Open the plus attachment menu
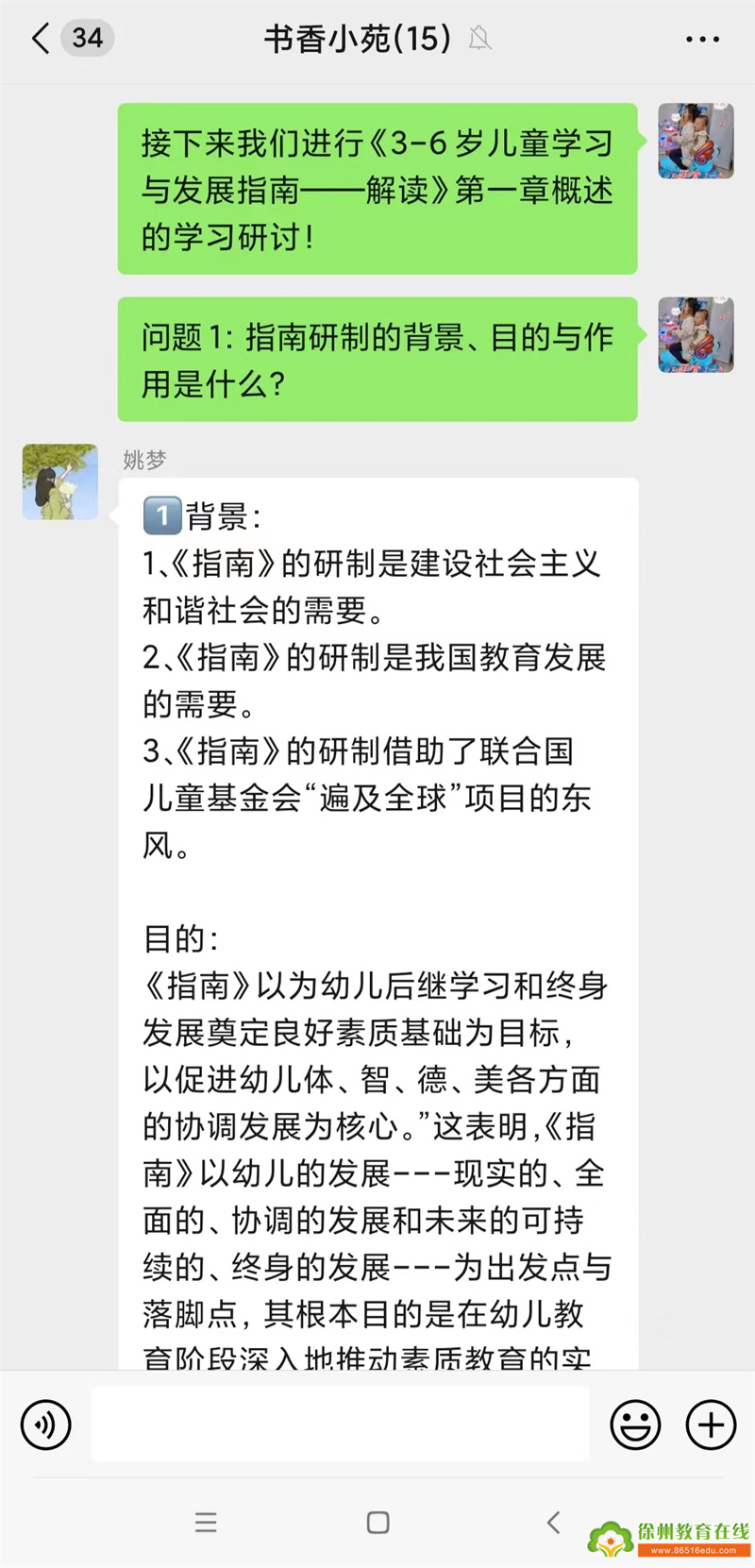This screenshot has height=1568, width=755. [711, 1425]
